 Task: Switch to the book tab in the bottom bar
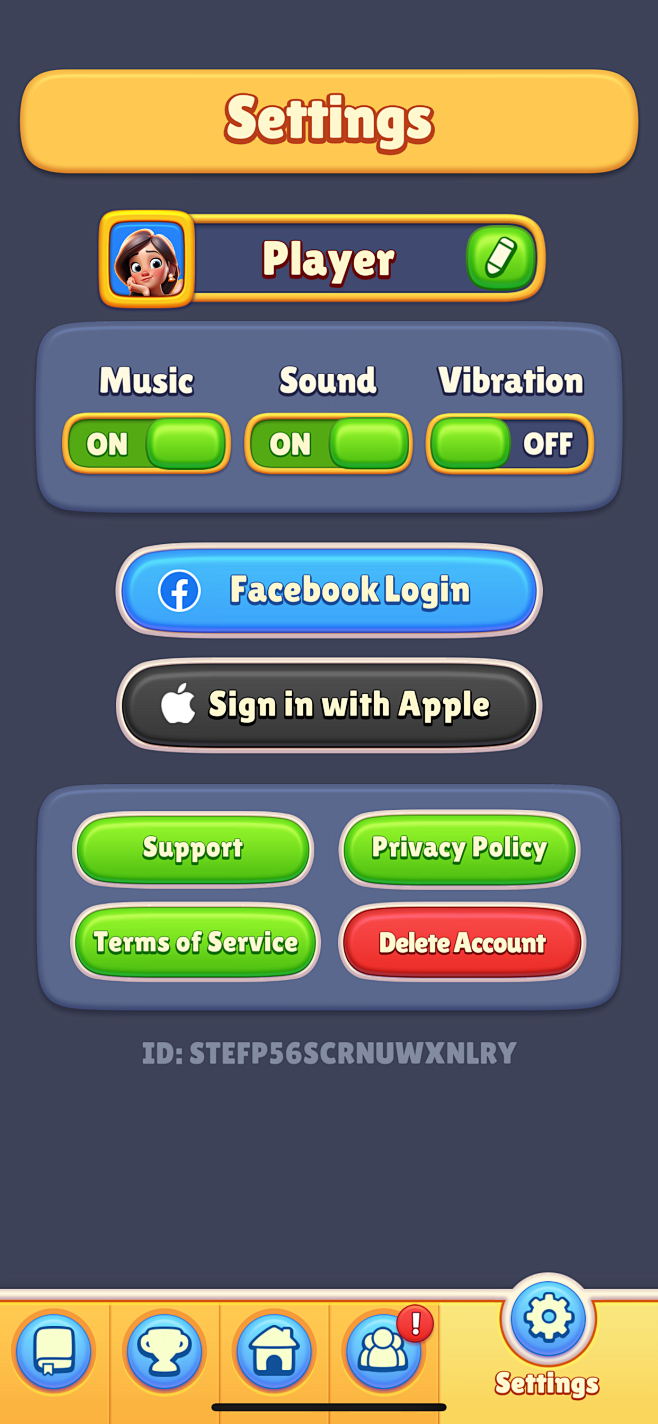click(54, 1352)
